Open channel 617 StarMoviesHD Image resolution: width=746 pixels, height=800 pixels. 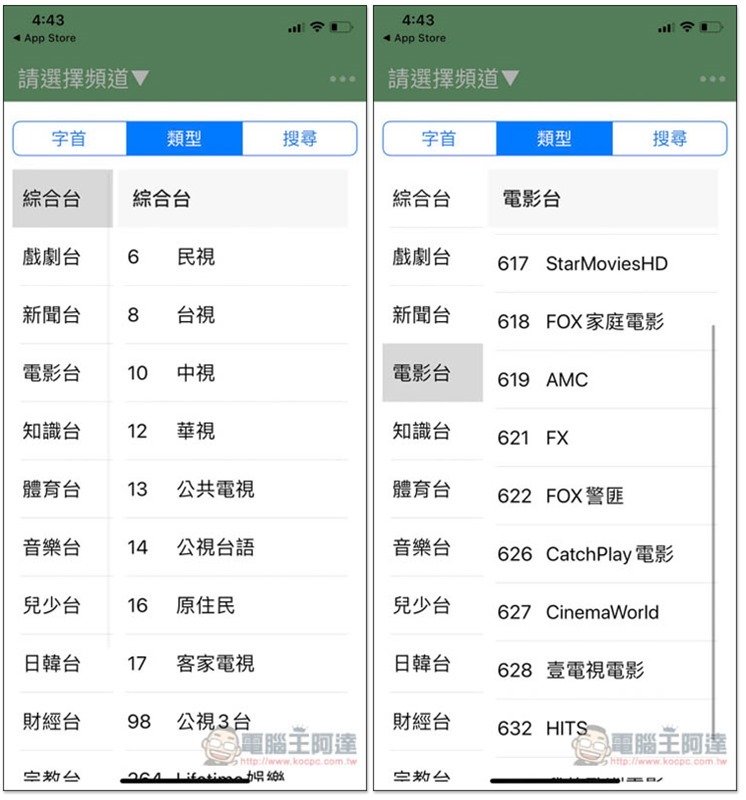[606, 264]
